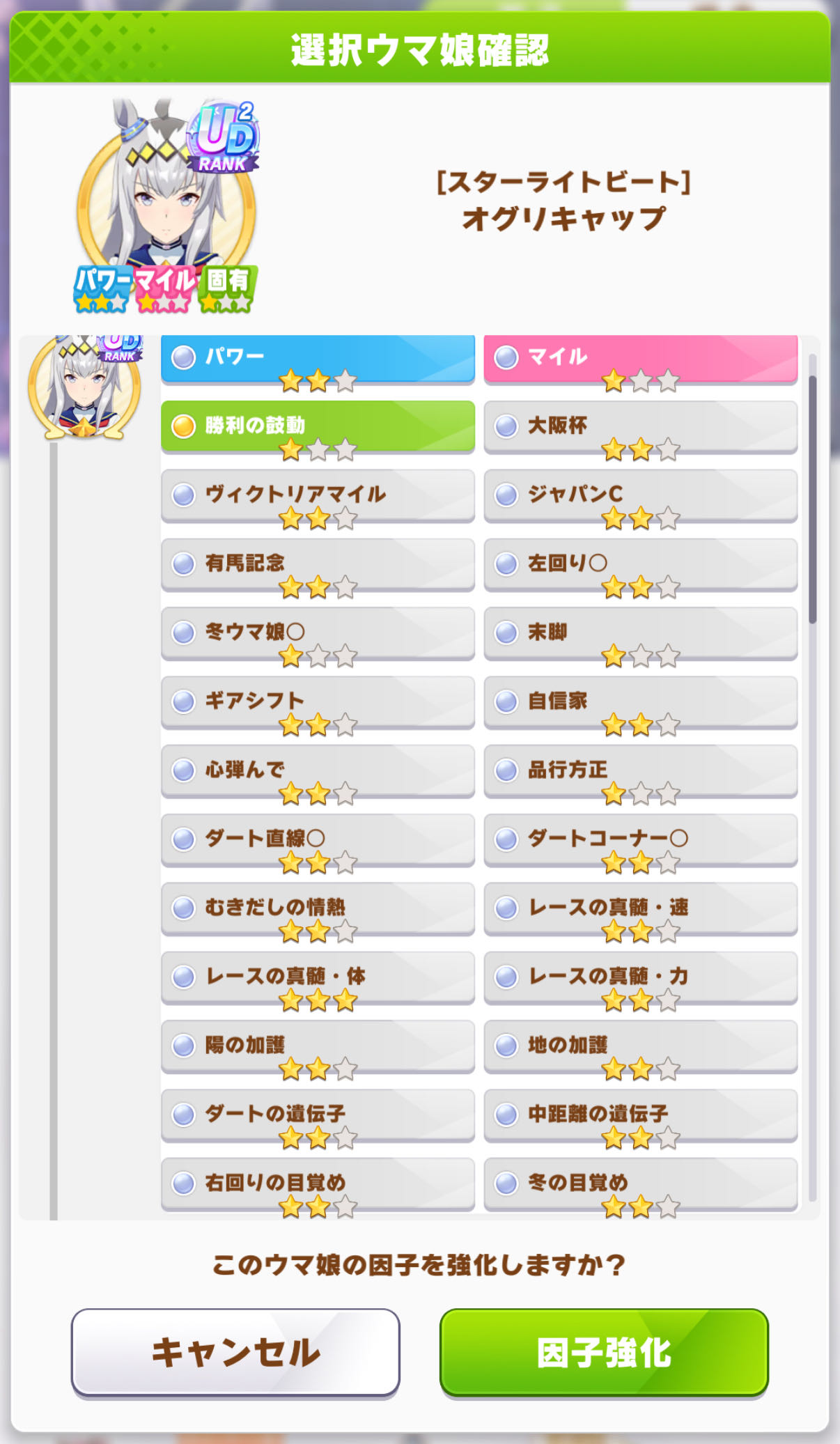
Task: Choose the ヴィクトリアマイル factor
Action: coord(318,495)
